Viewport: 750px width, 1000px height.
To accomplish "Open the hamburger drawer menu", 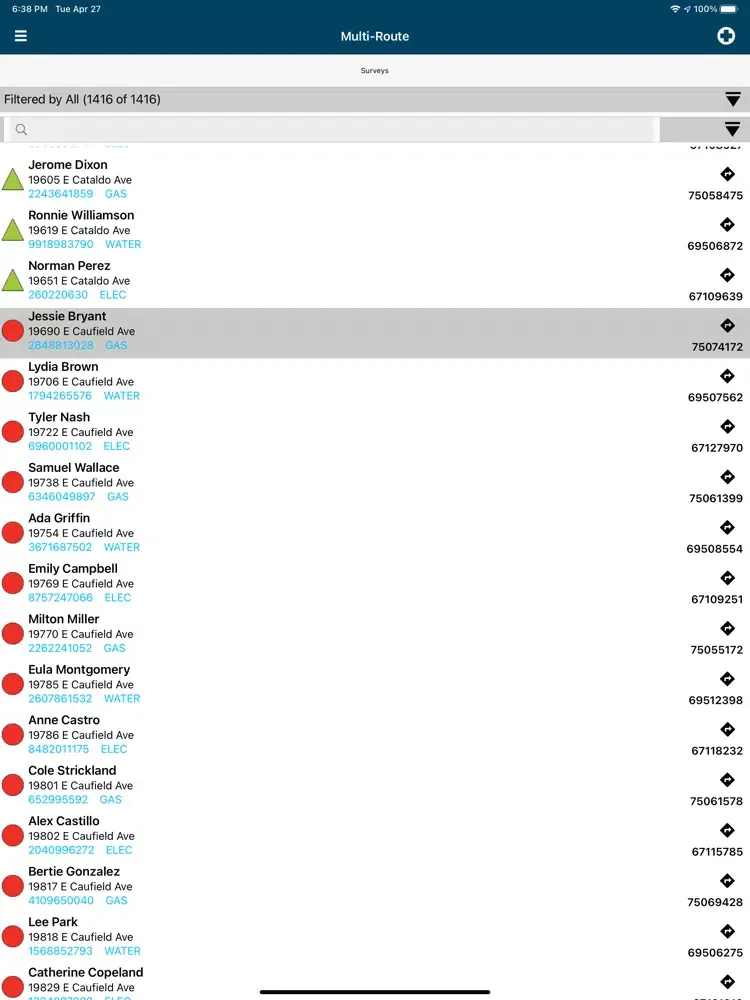I will click(x=21, y=36).
